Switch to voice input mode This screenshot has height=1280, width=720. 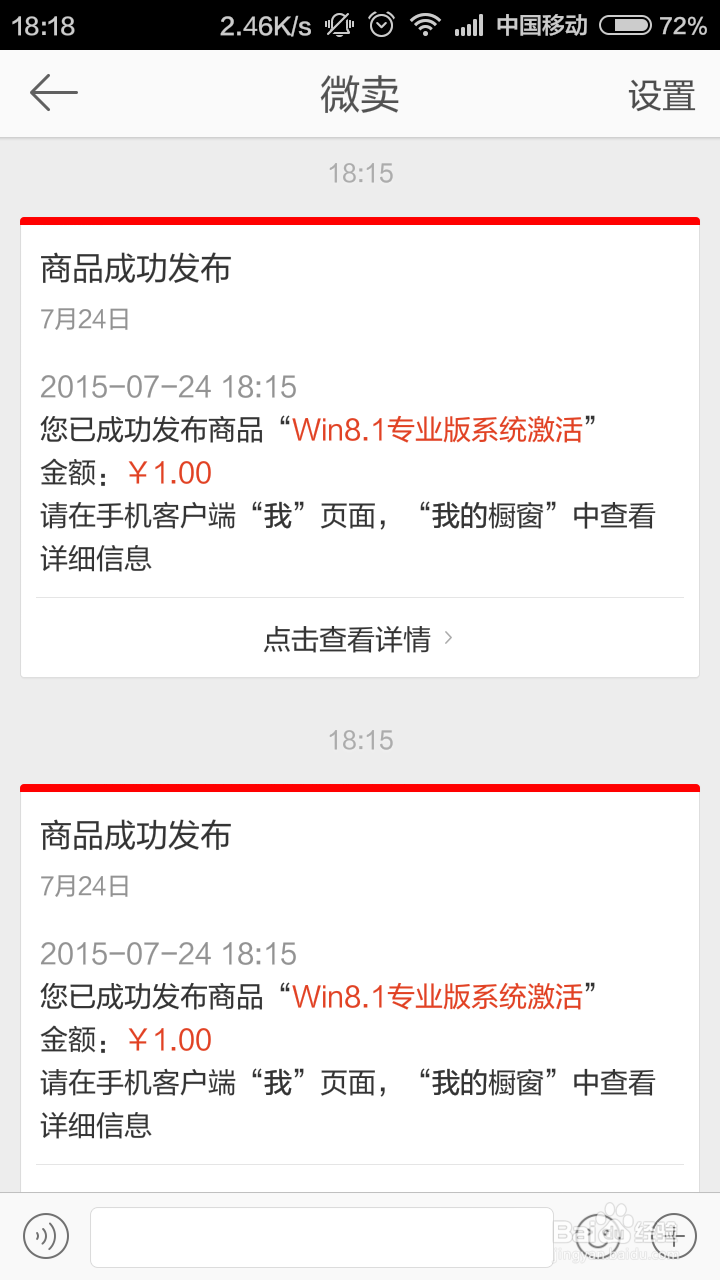point(46,1236)
